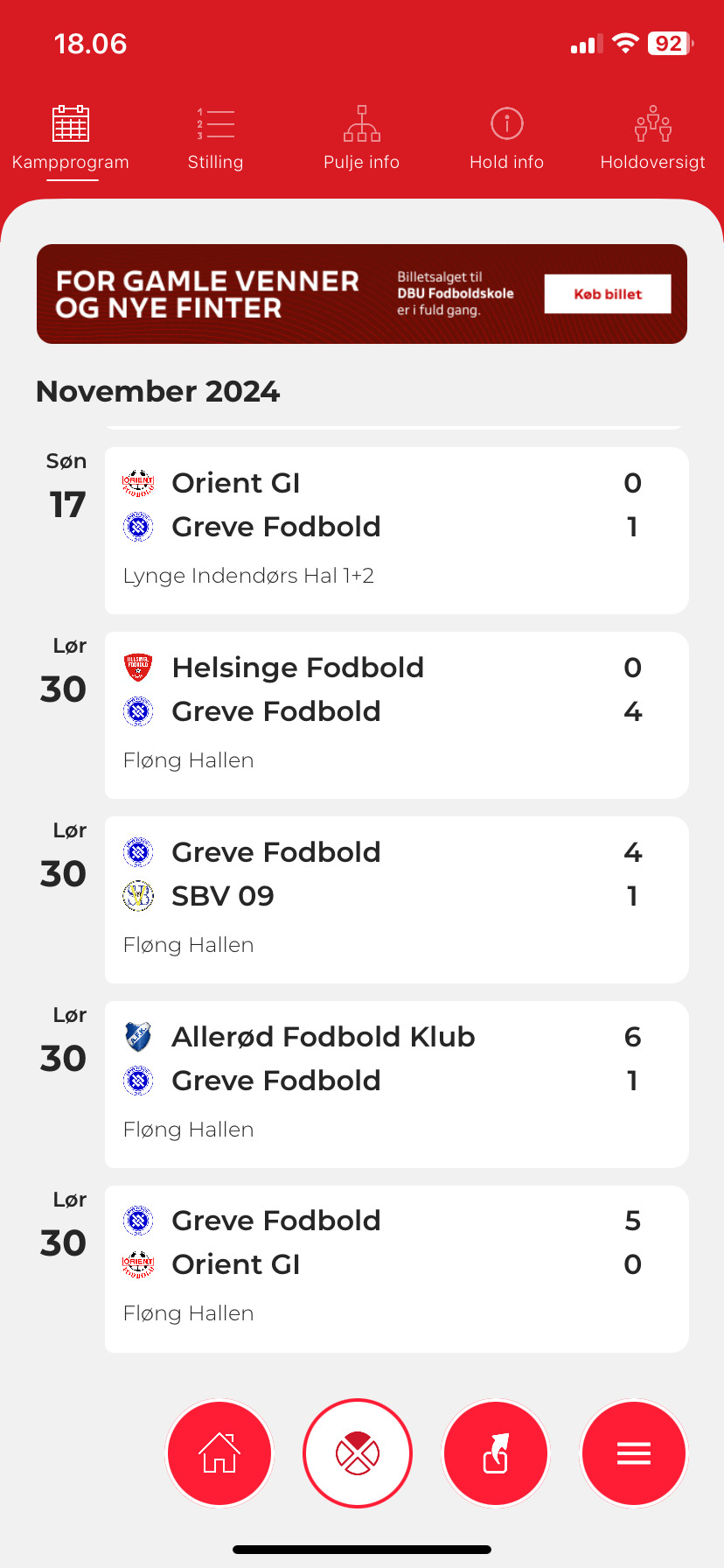Image resolution: width=724 pixels, height=1568 pixels.
Task: Tap the Kampprogram tab
Action: (x=71, y=138)
